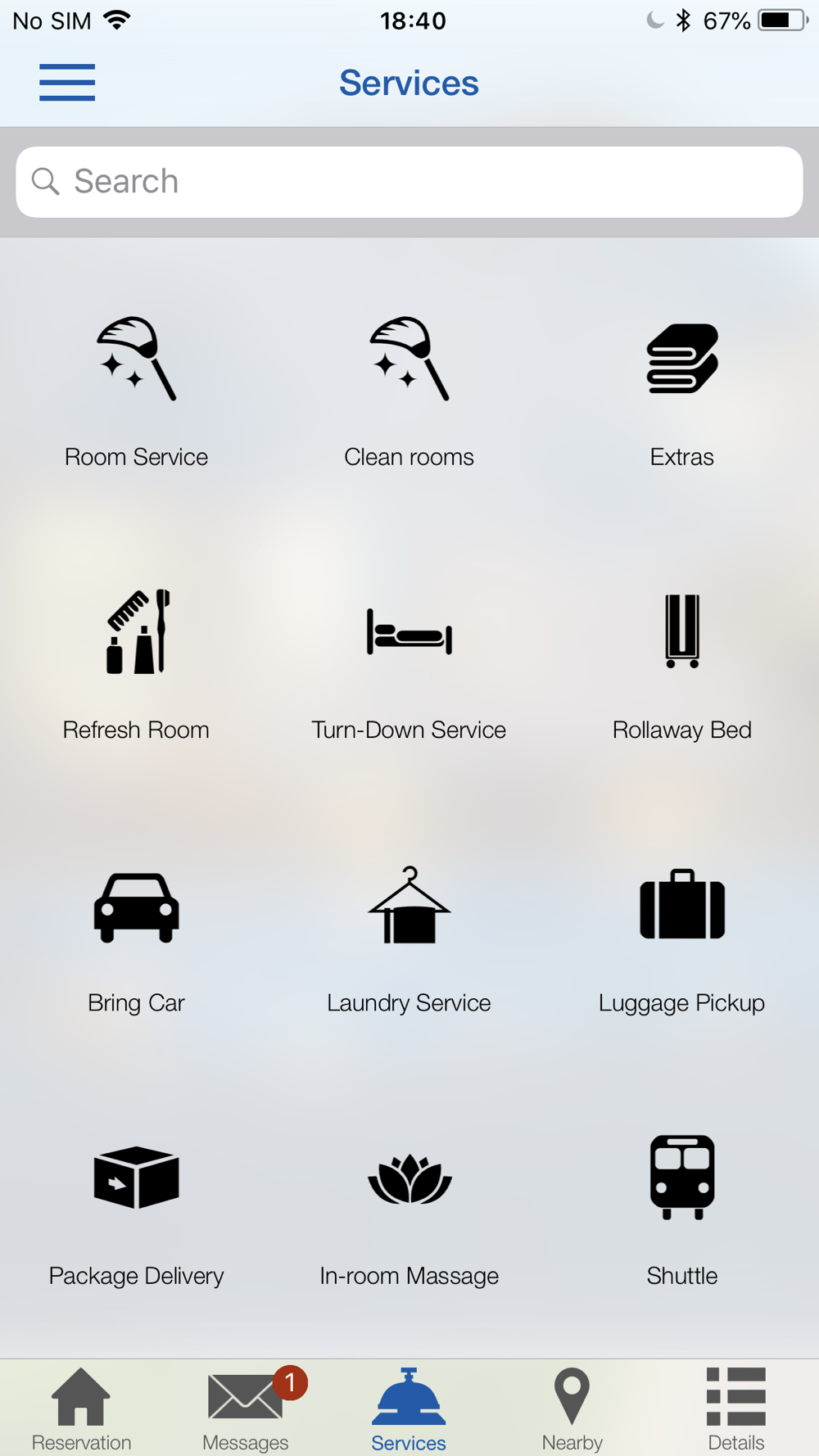Tap the Services tab
819x1456 pixels.
tap(409, 1409)
